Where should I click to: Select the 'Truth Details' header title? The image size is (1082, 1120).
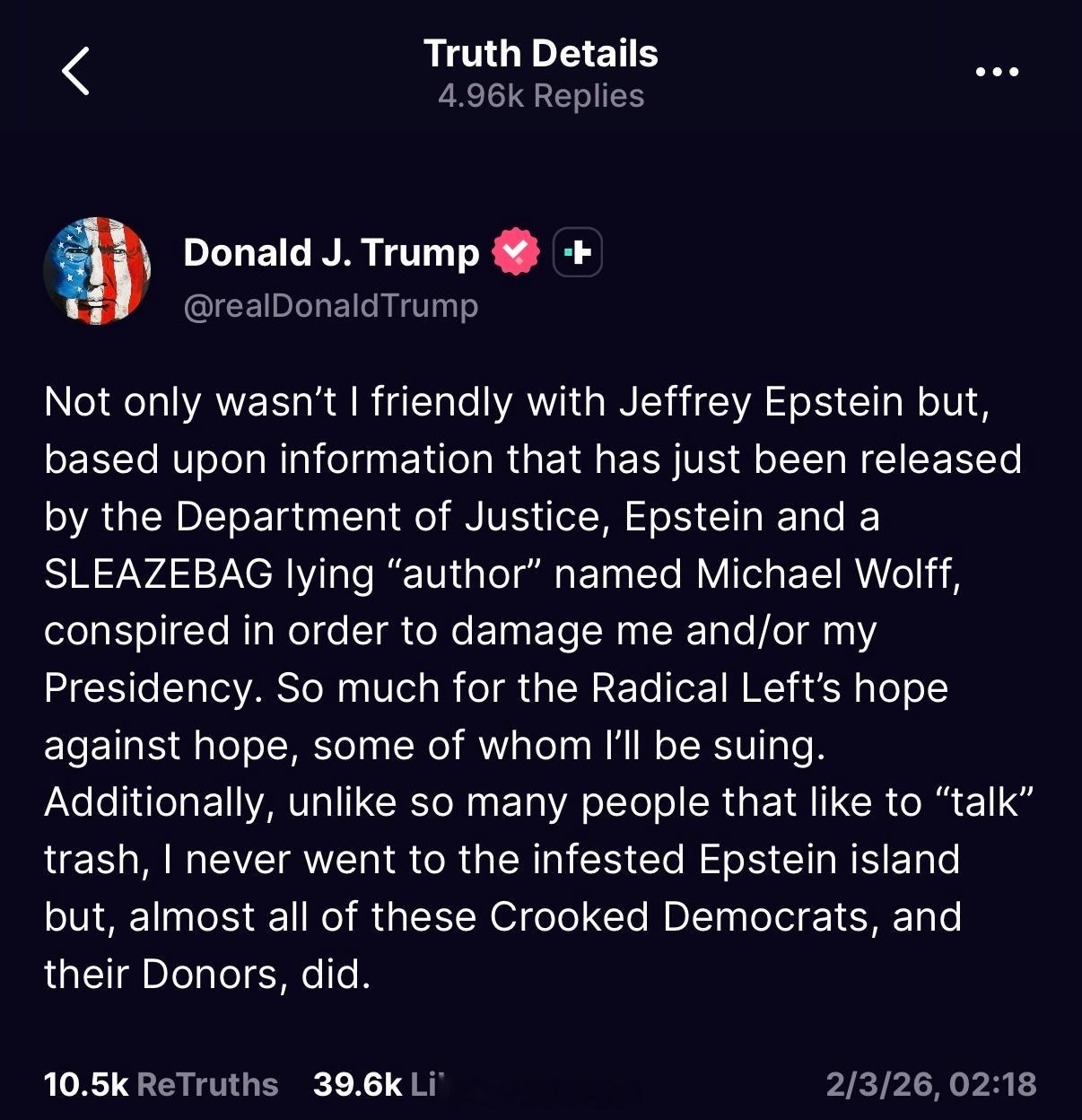click(x=540, y=53)
